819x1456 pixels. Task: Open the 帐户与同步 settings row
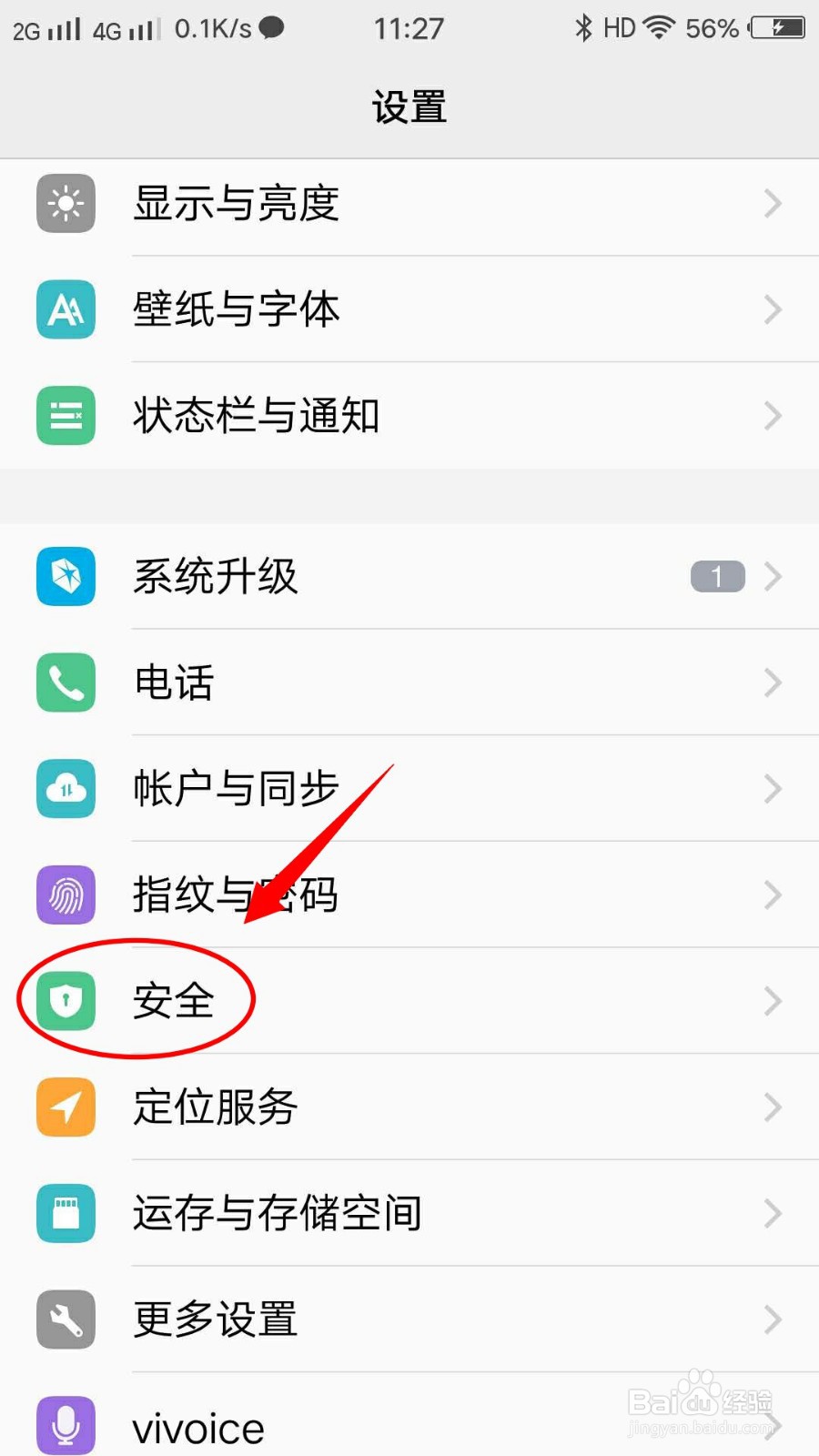(x=409, y=789)
